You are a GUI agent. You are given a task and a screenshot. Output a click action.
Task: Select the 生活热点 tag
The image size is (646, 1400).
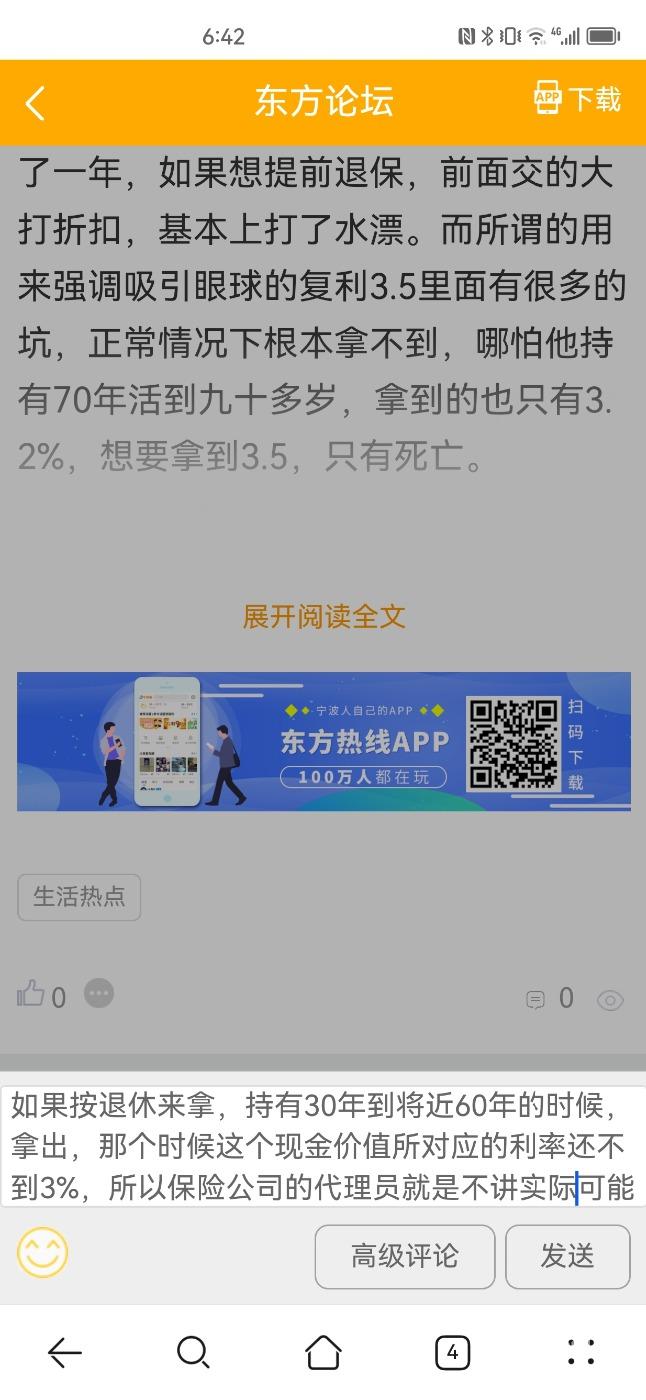[79, 896]
